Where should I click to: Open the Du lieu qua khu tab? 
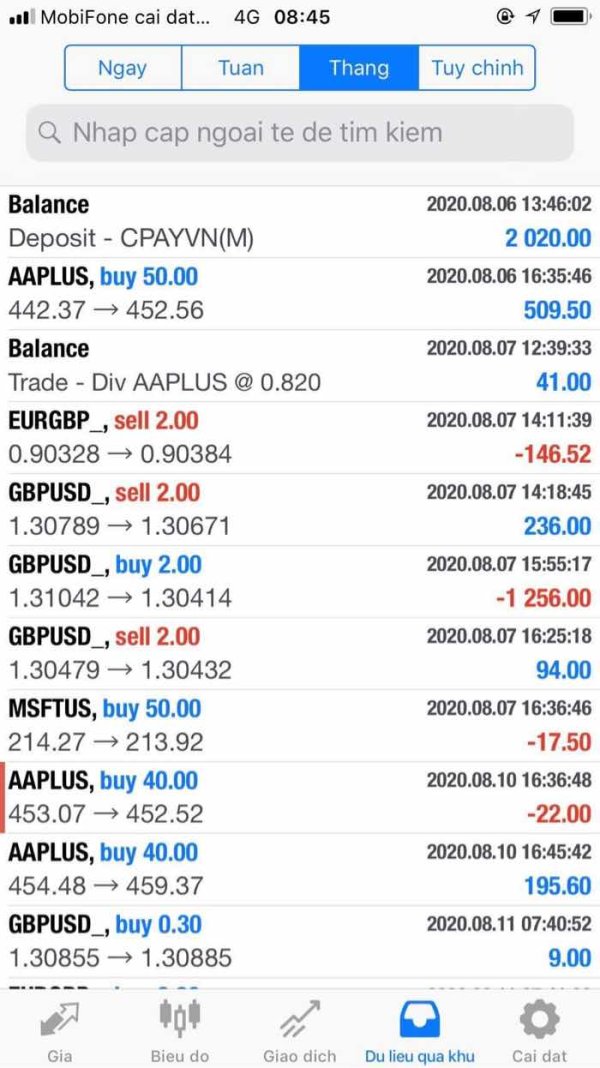pos(420,1030)
